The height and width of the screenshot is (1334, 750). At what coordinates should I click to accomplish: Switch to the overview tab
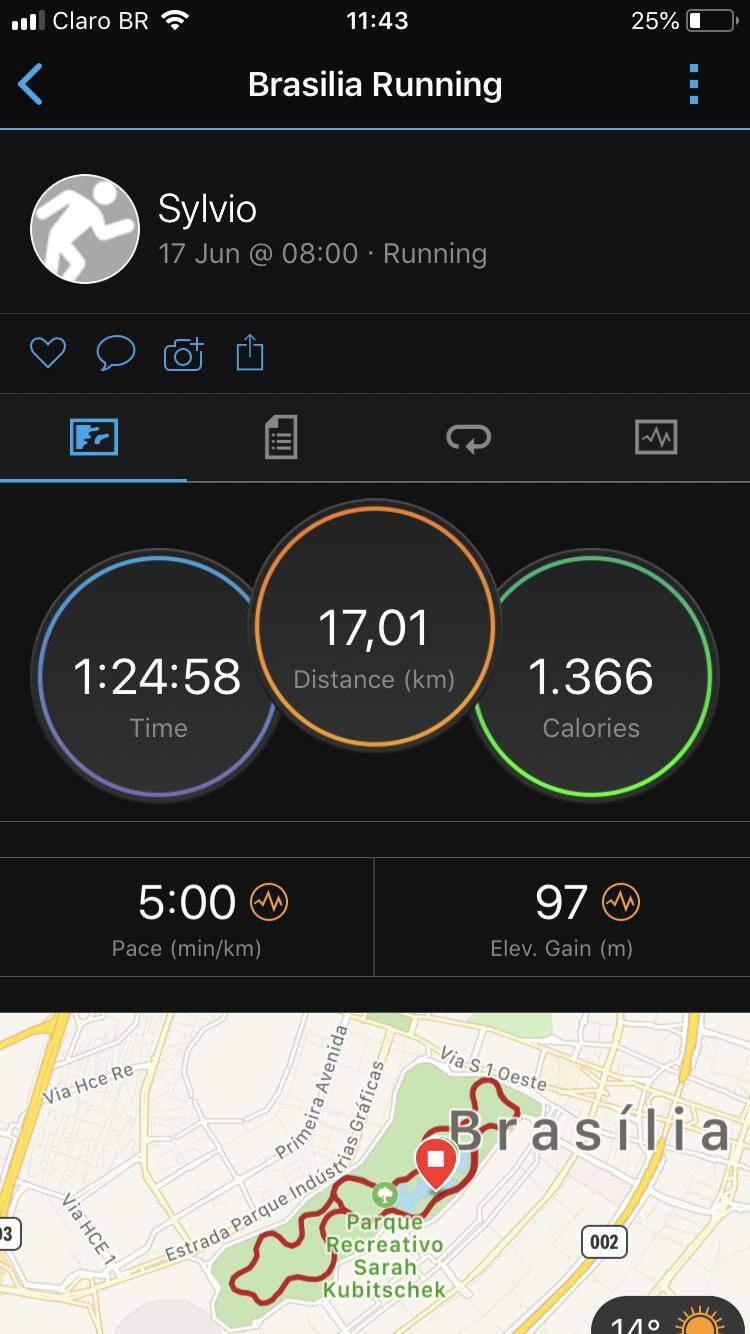(x=94, y=438)
